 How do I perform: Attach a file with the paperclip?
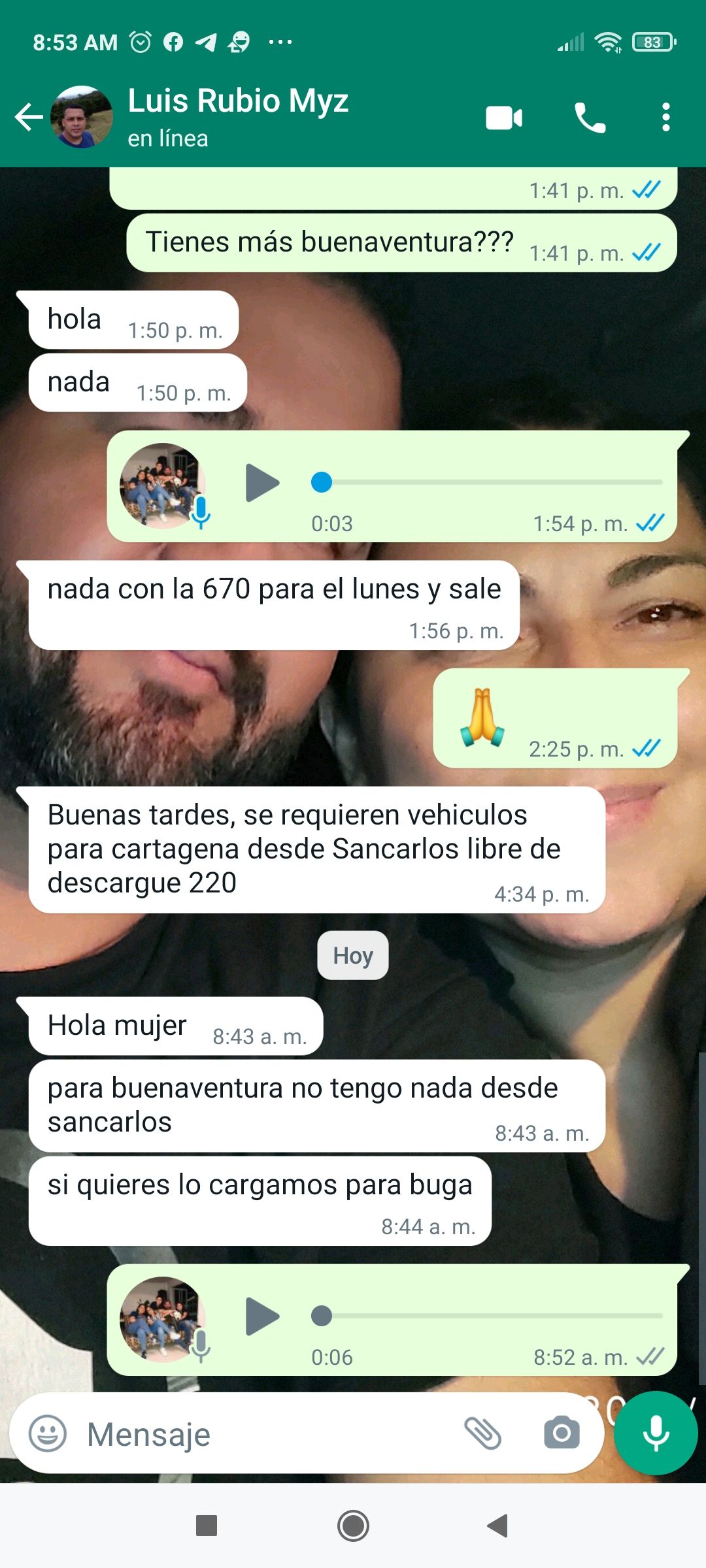[482, 1433]
